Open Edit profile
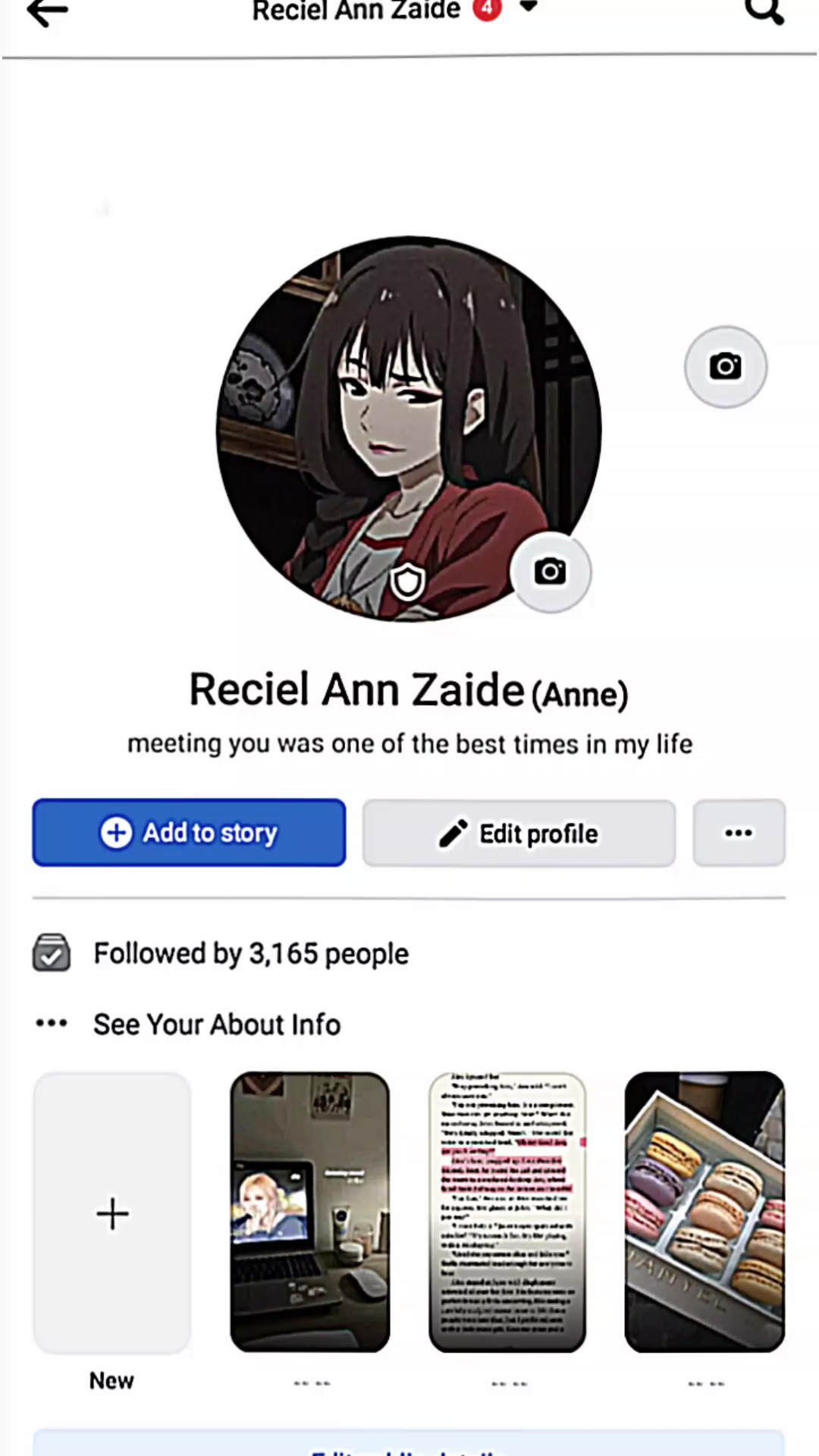The height and width of the screenshot is (1456, 819). click(x=519, y=833)
